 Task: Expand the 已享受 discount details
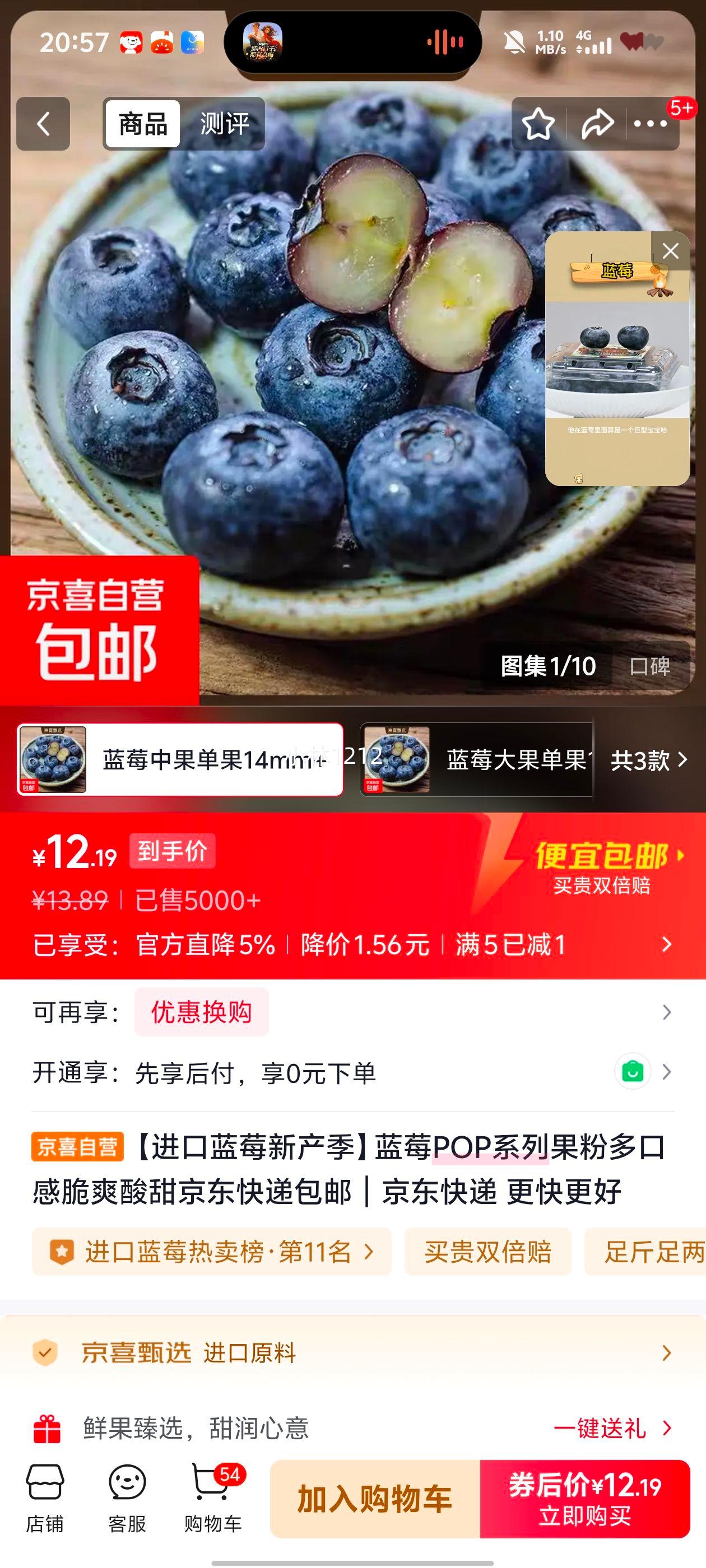coord(666,944)
